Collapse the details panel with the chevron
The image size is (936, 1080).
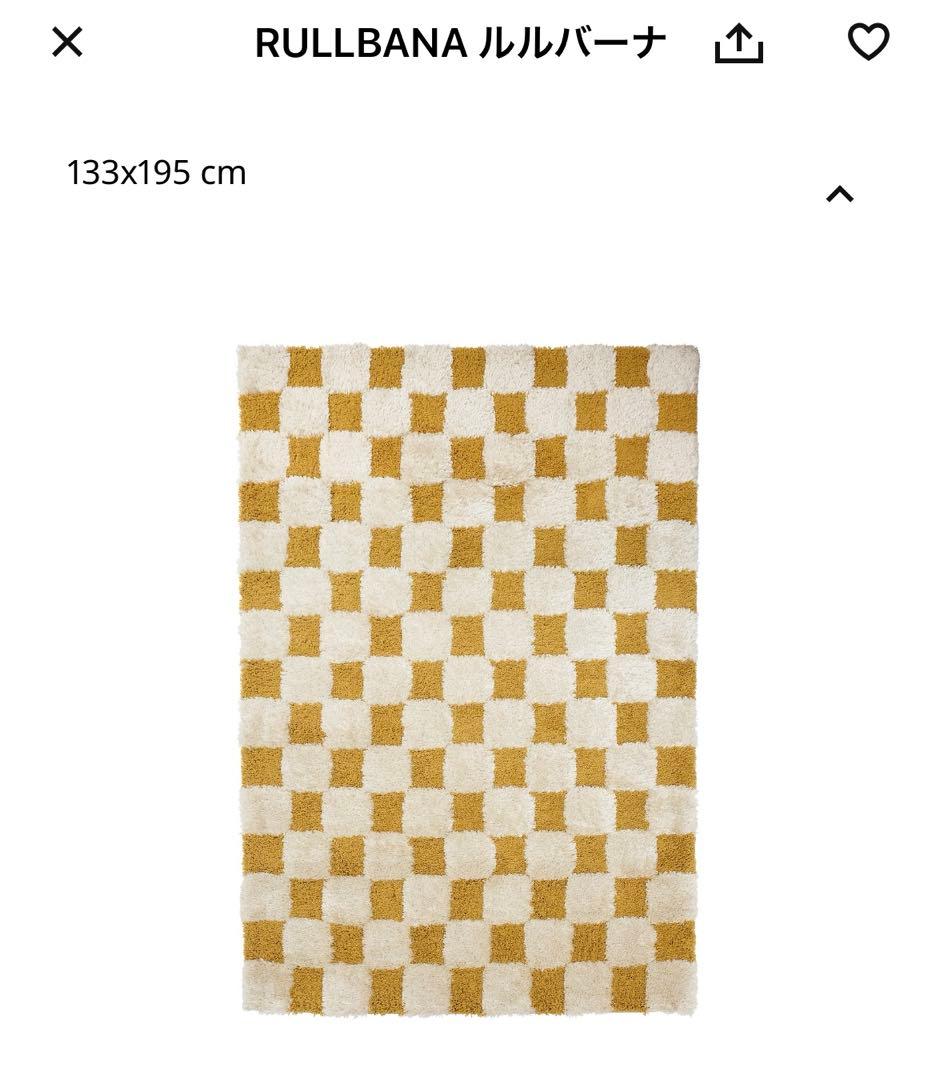[x=840, y=192]
